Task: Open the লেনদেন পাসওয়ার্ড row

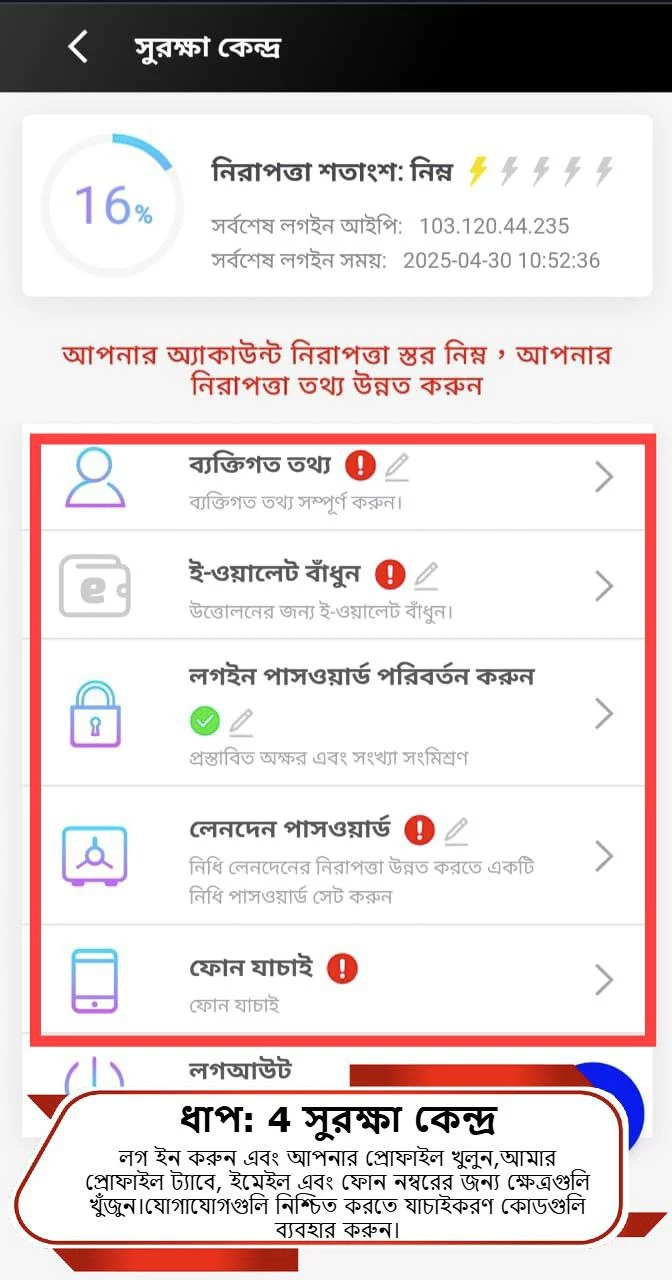Action: click(337, 856)
